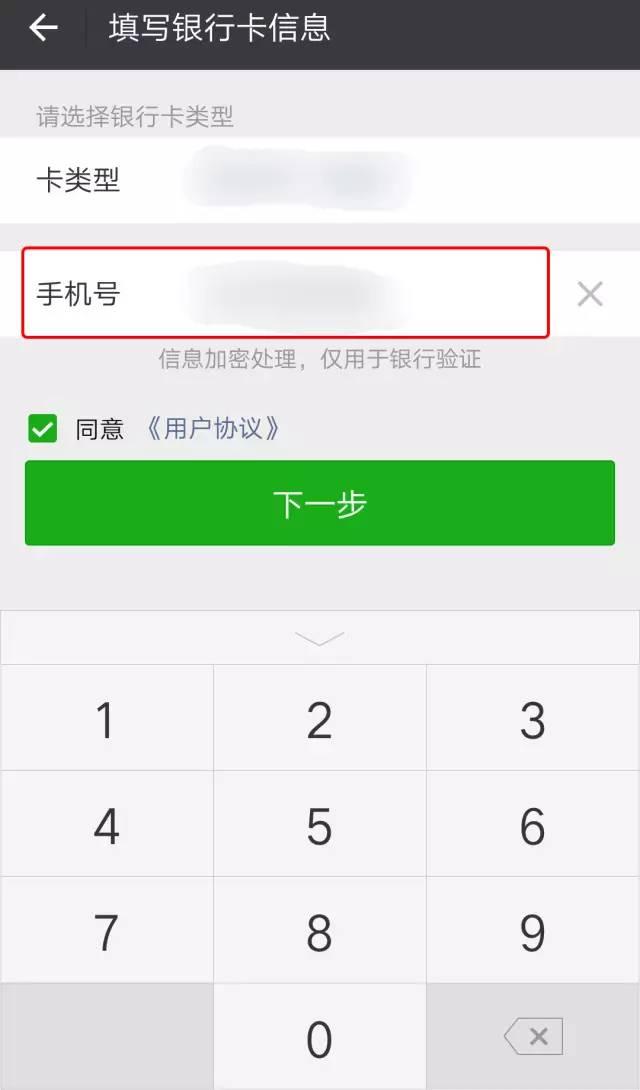The image size is (640, 1090).
Task: Clear the phone number with the X
Action: click(x=590, y=294)
